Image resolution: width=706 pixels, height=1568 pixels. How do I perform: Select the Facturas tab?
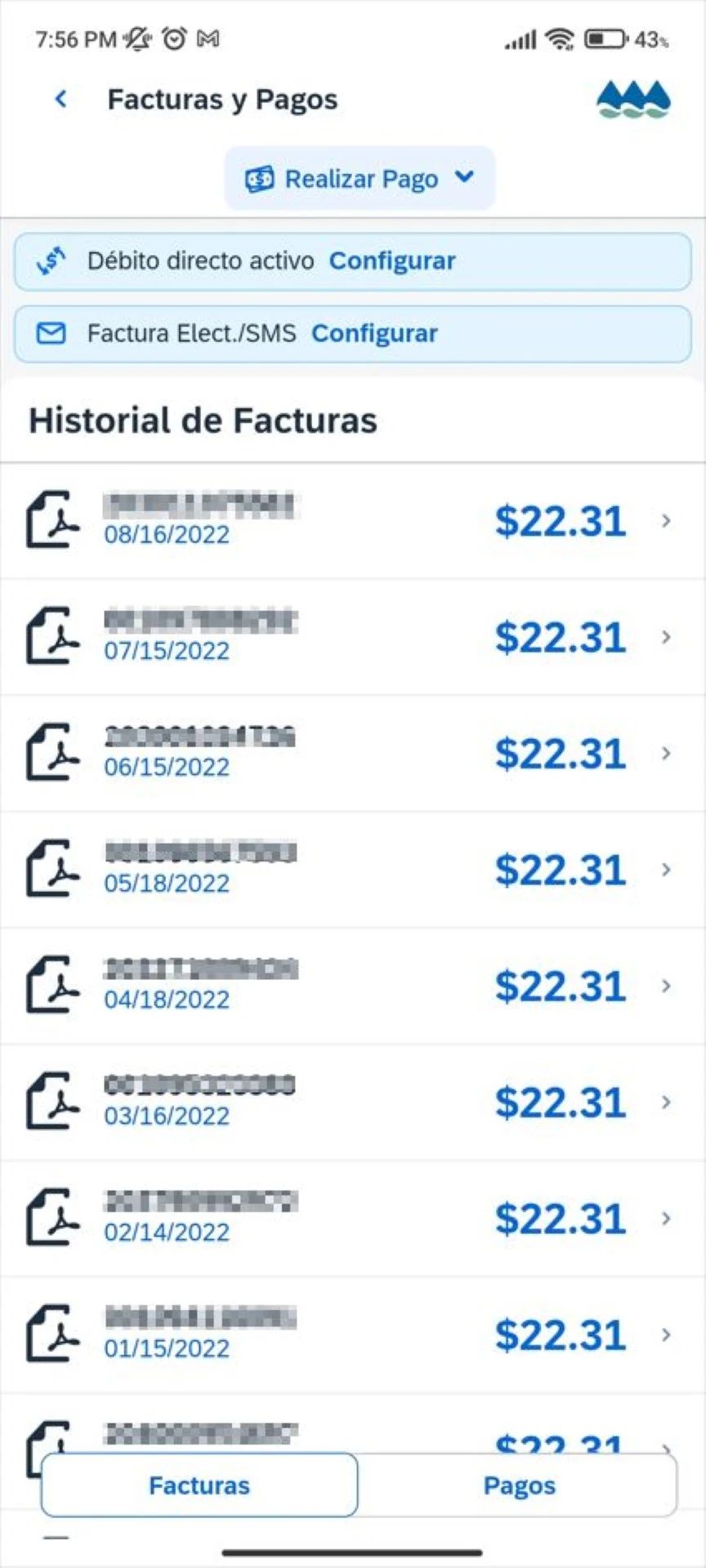(x=199, y=1486)
